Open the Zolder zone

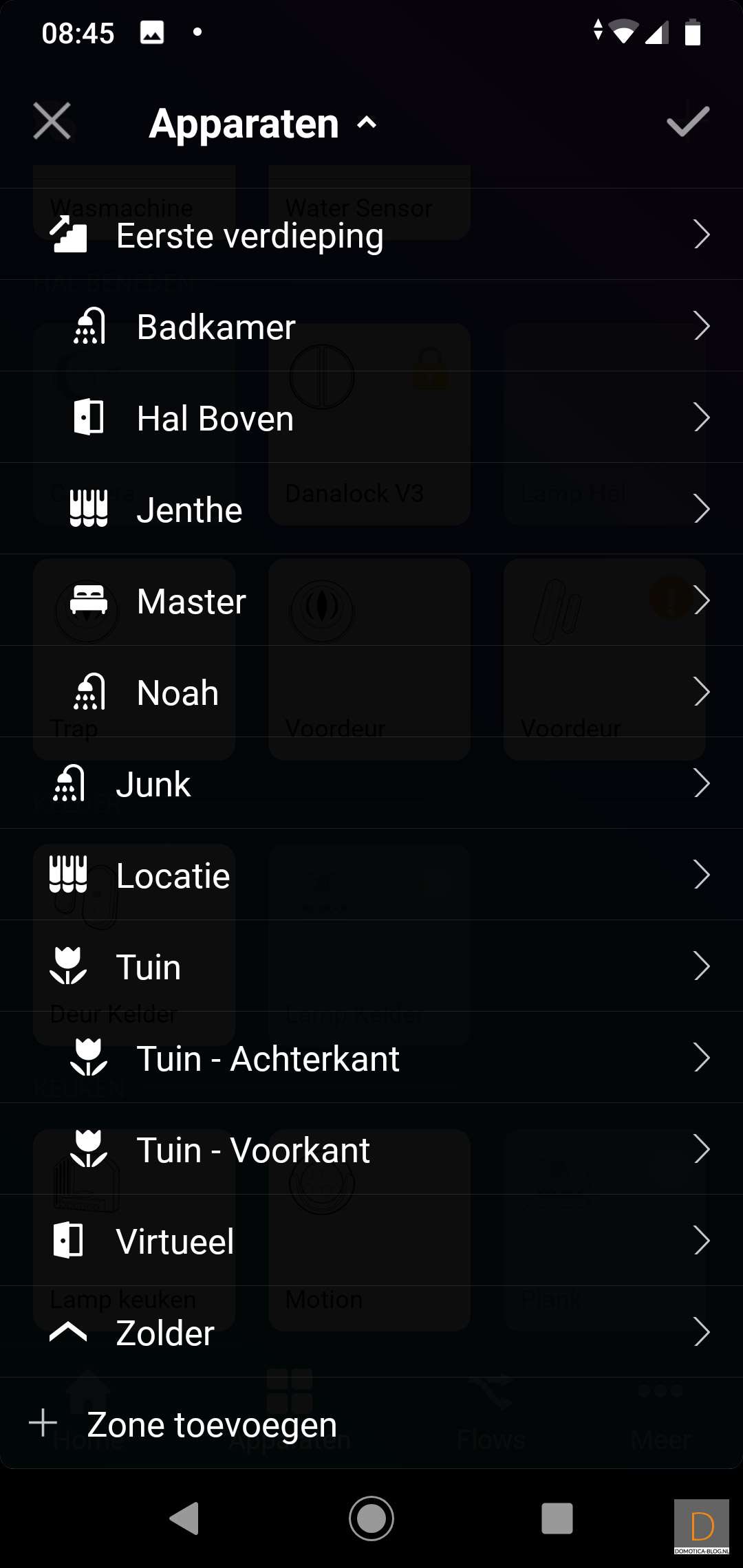(x=371, y=1333)
